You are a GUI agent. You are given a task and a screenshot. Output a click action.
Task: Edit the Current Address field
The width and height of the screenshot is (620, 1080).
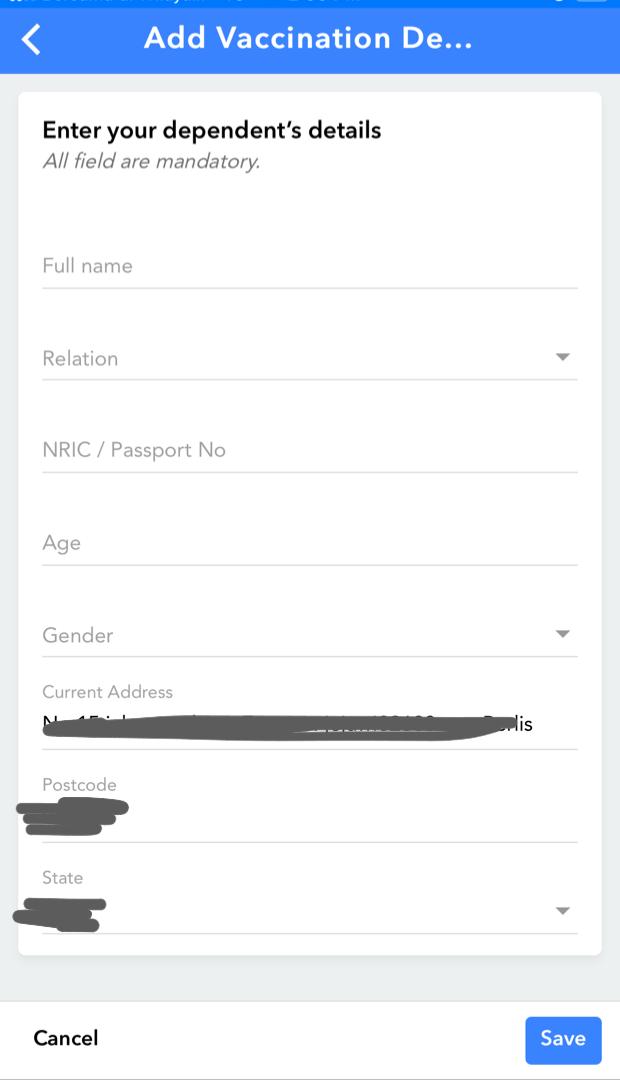309,724
